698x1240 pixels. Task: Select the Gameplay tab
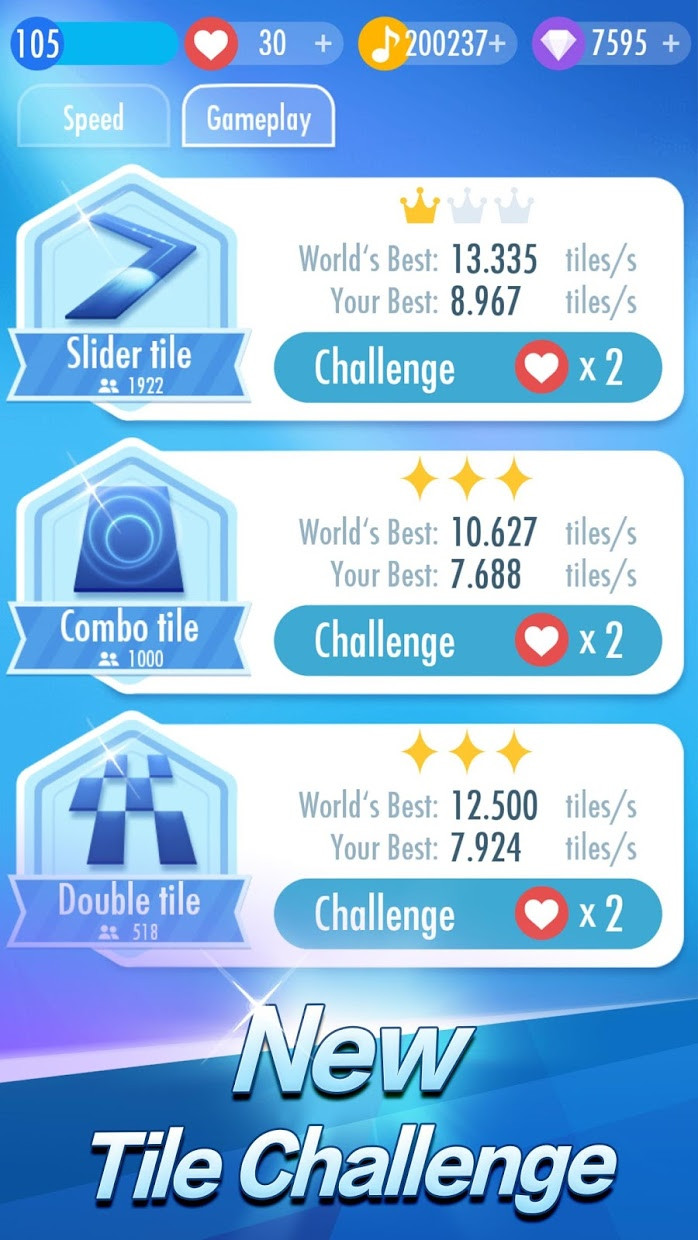point(258,118)
